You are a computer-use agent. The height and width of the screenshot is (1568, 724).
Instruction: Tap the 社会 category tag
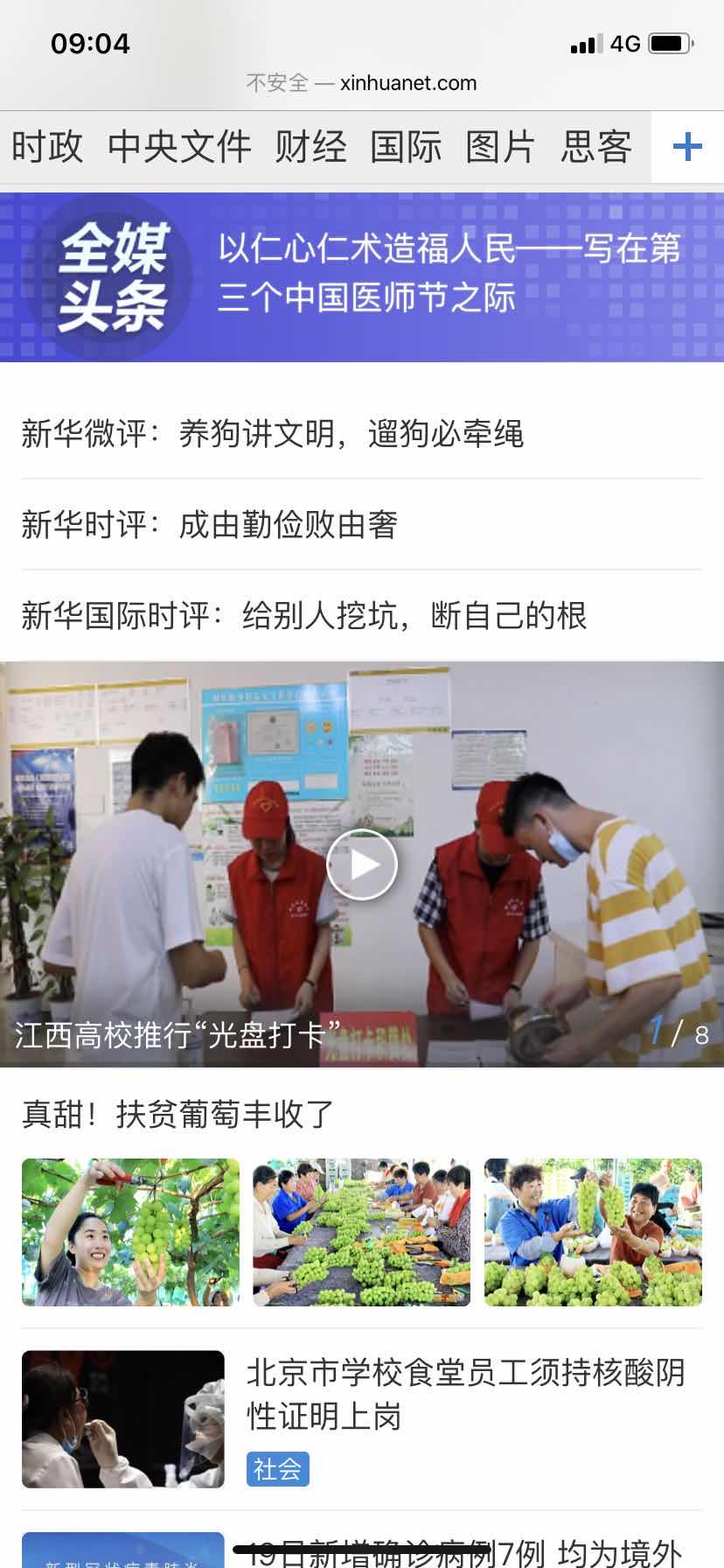[x=278, y=1469]
